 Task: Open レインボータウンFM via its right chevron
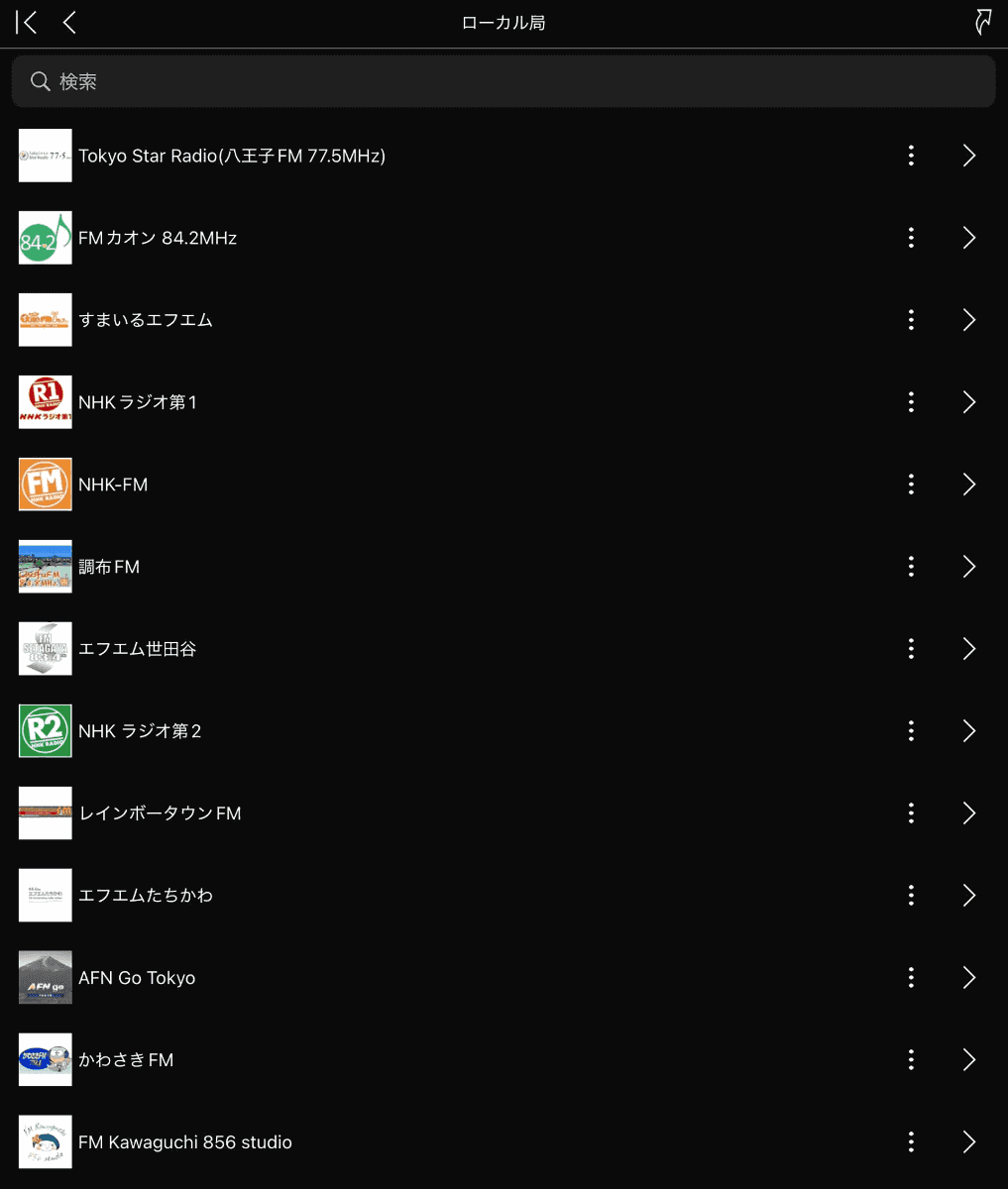coord(968,812)
